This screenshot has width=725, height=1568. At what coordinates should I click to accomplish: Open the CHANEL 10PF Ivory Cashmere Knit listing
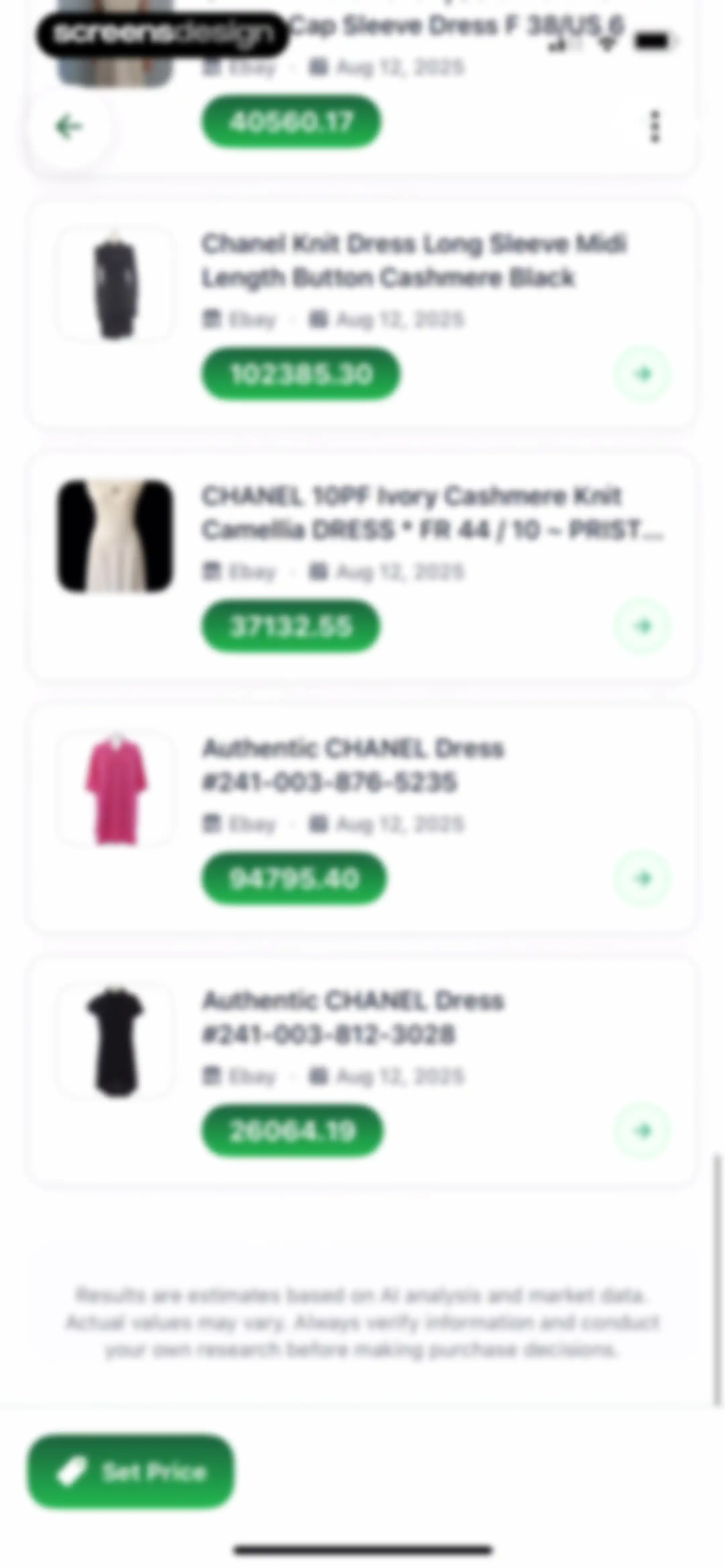click(361, 566)
